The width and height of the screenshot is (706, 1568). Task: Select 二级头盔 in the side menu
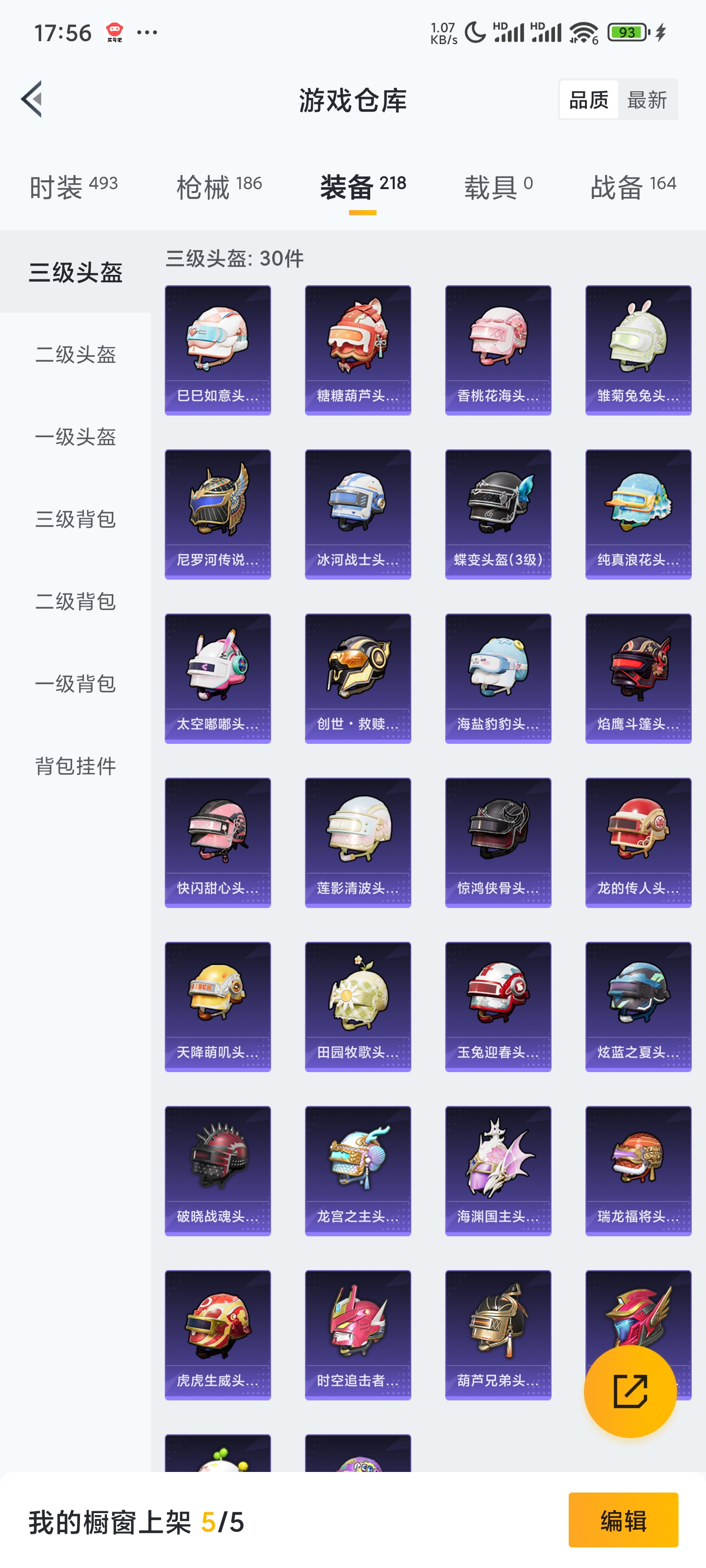(76, 354)
